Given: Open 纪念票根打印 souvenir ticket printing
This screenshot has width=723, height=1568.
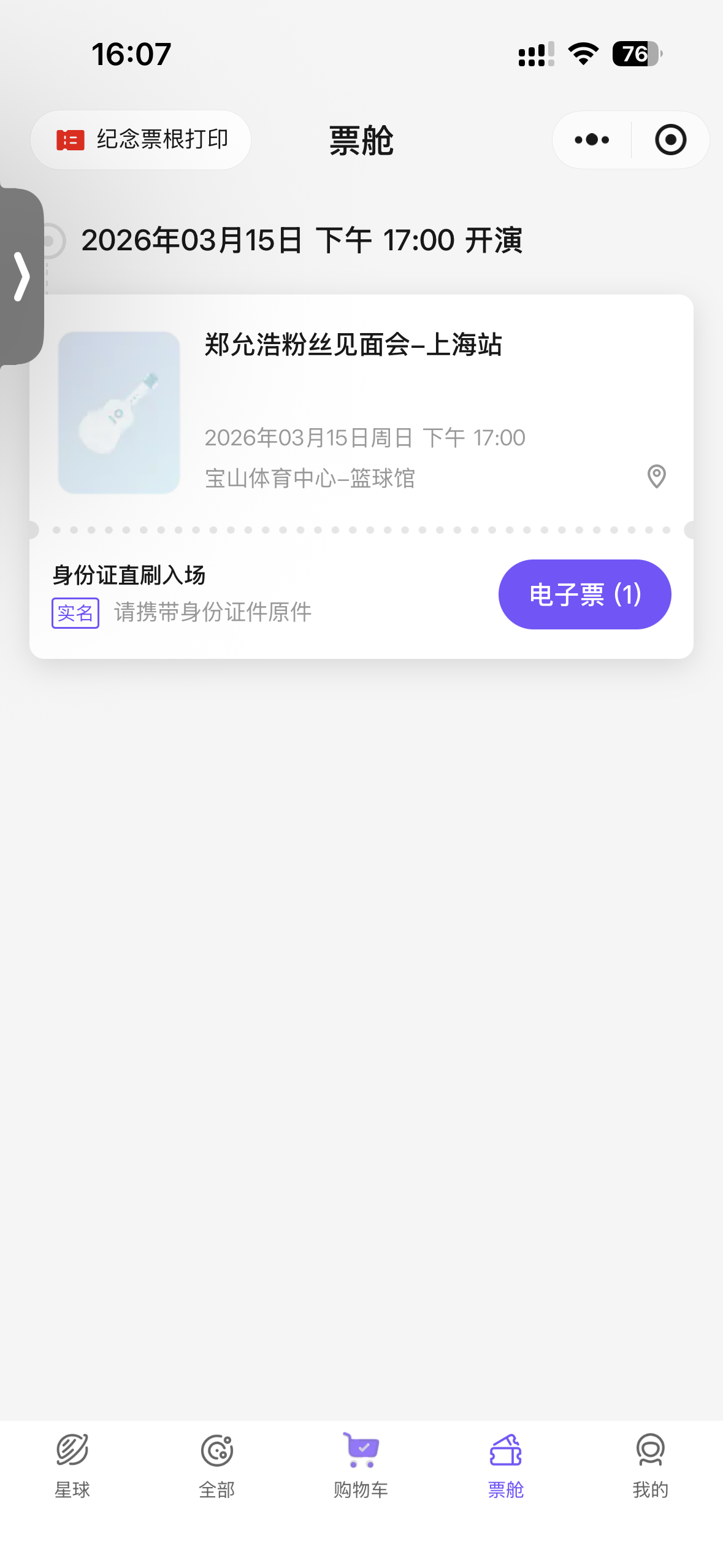Looking at the screenshot, I should (141, 140).
